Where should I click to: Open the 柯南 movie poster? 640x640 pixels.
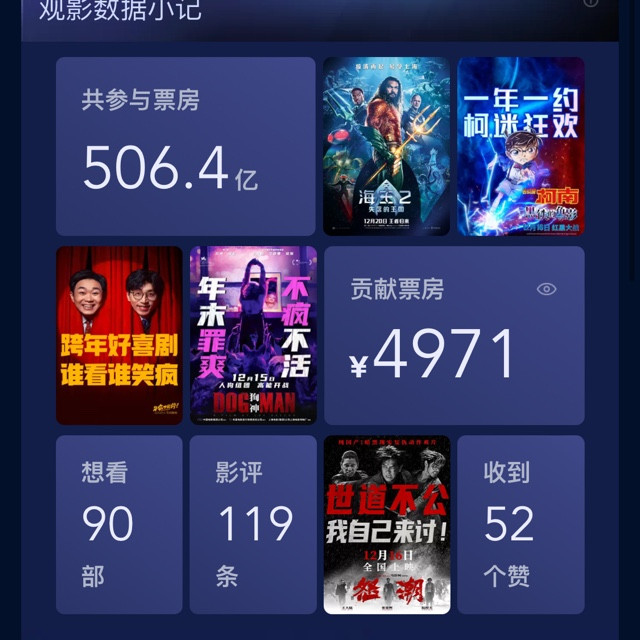click(520, 146)
